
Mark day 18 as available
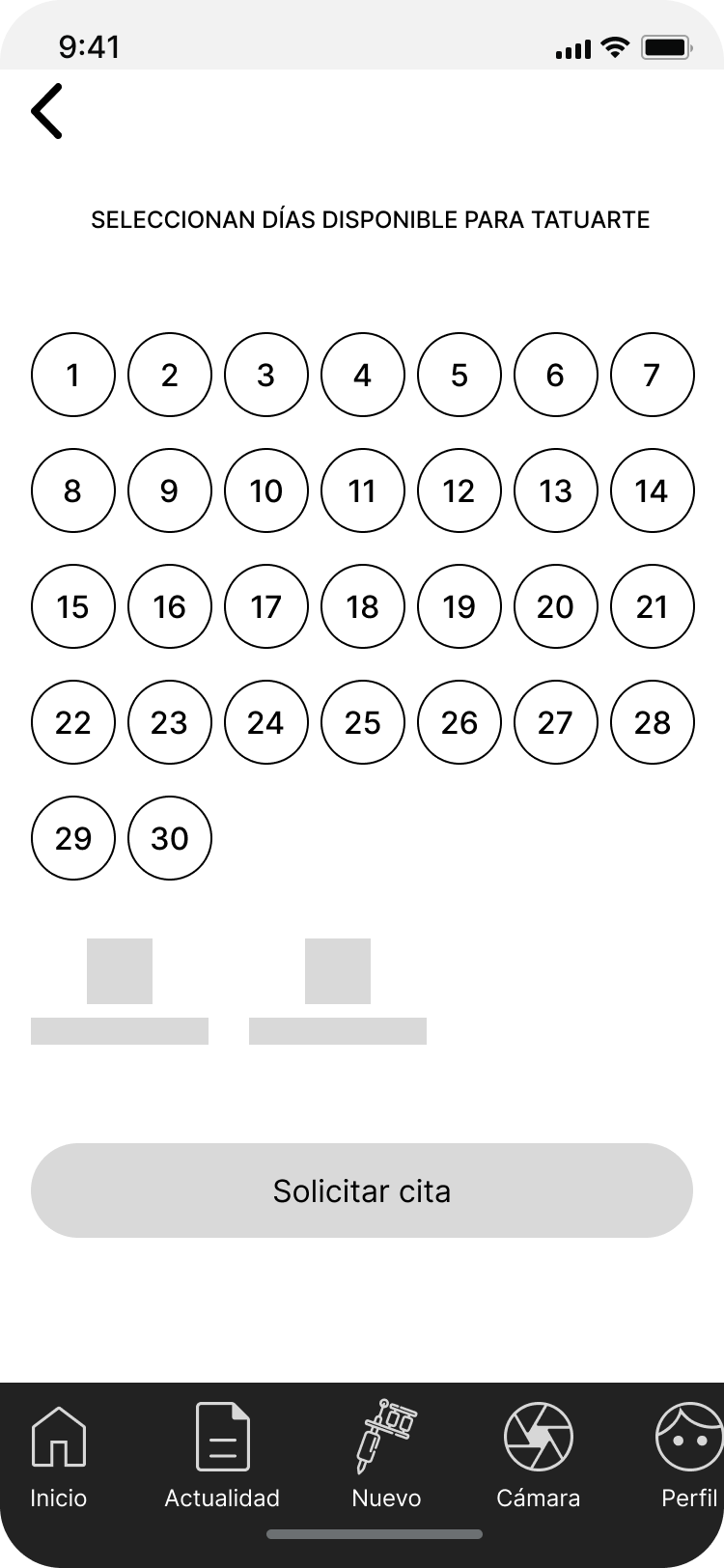(363, 606)
